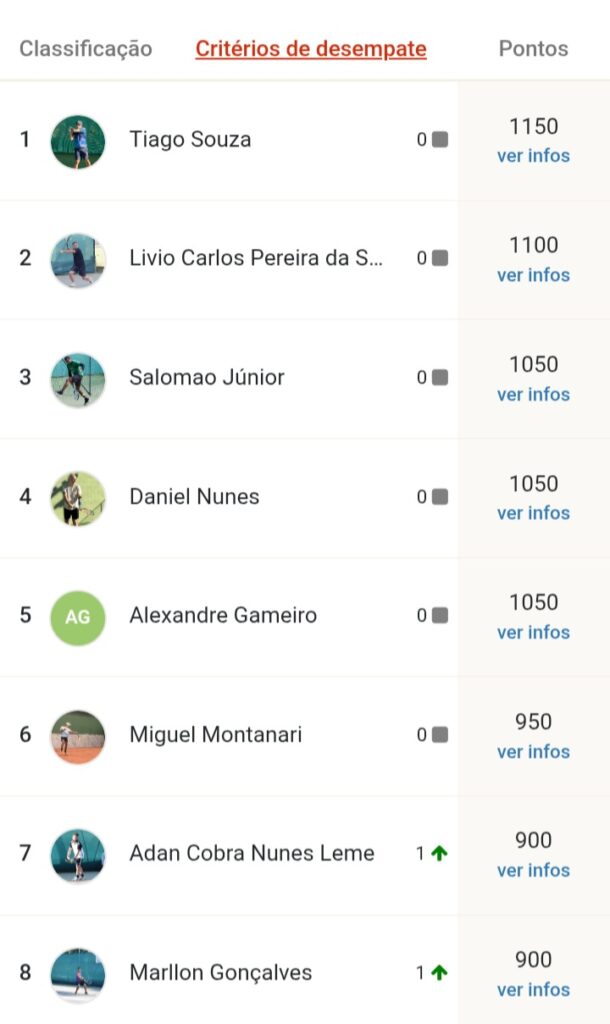Tap ver infos under Livio Carlos's 1100
The image size is (610, 1024).
(x=533, y=275)
